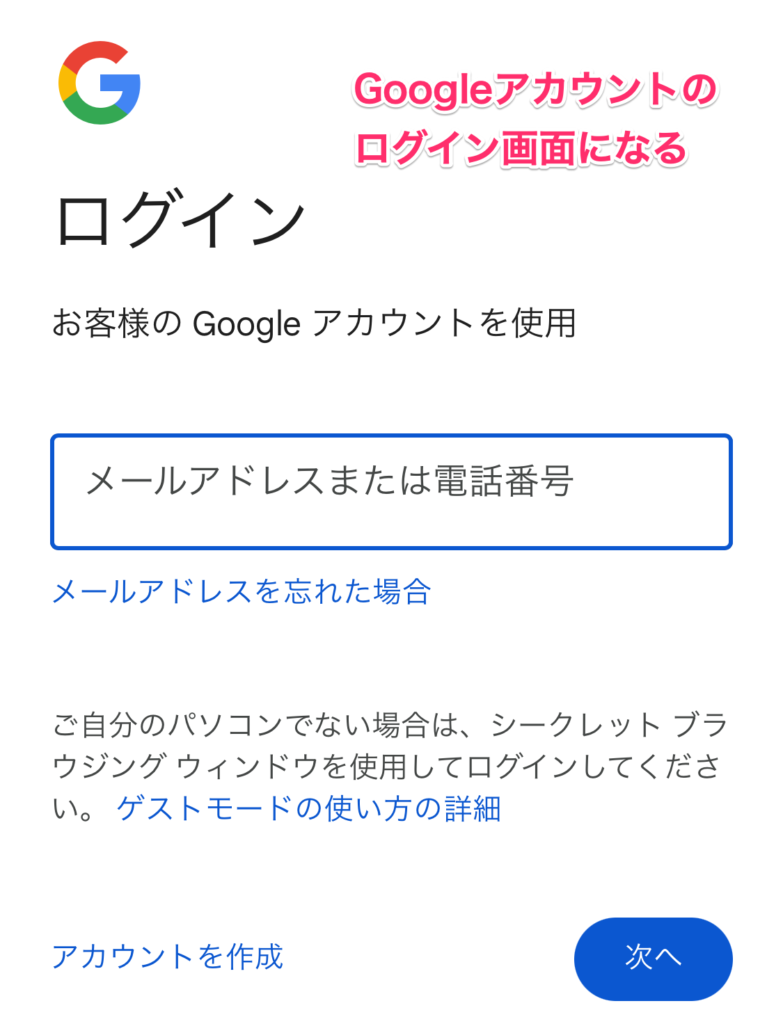This screenshot has width=783, height=1024.
Task: Open the メールアドレスを忘れた場合 link
Action: pyautogui.click(x=240, y=592)
